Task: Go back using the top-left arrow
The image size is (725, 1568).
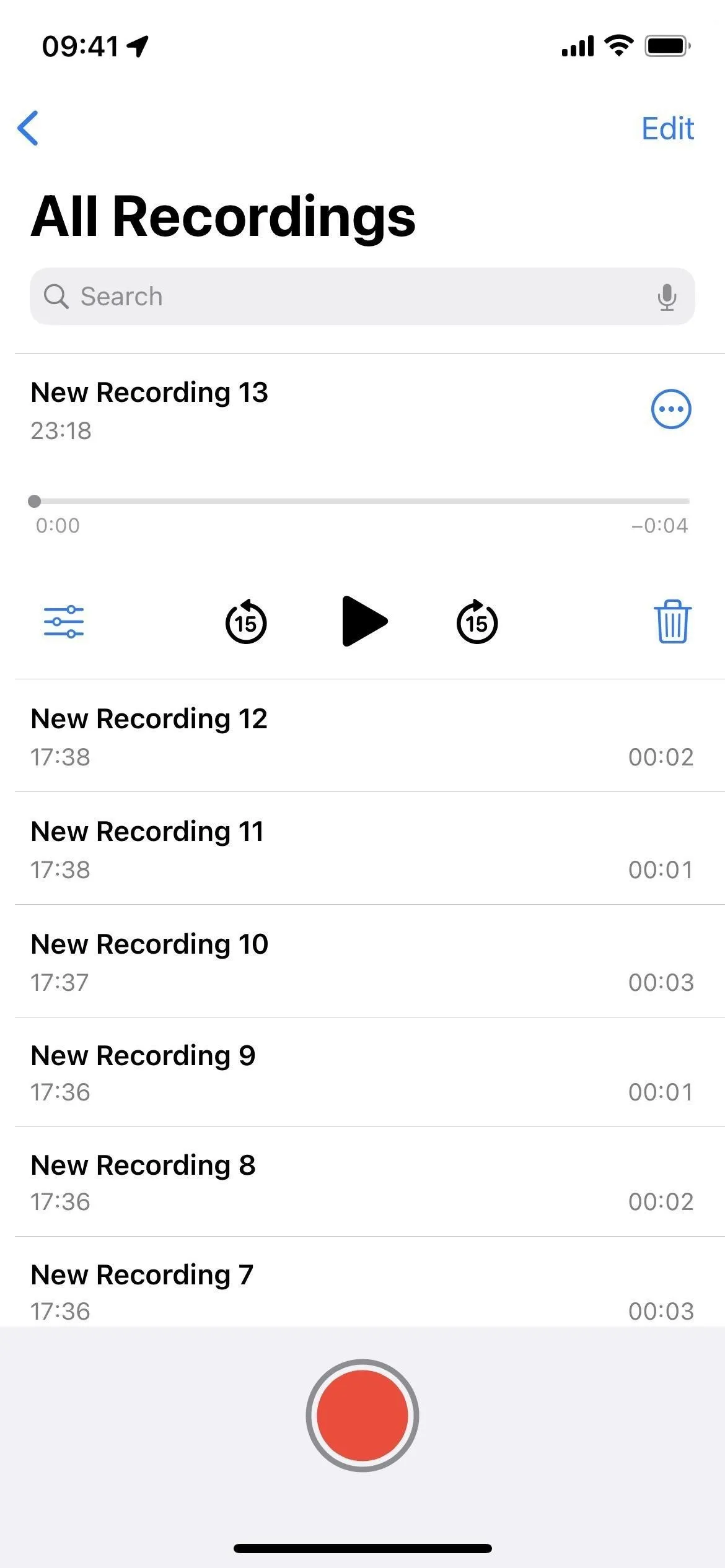Action: [x=28, y=128]
